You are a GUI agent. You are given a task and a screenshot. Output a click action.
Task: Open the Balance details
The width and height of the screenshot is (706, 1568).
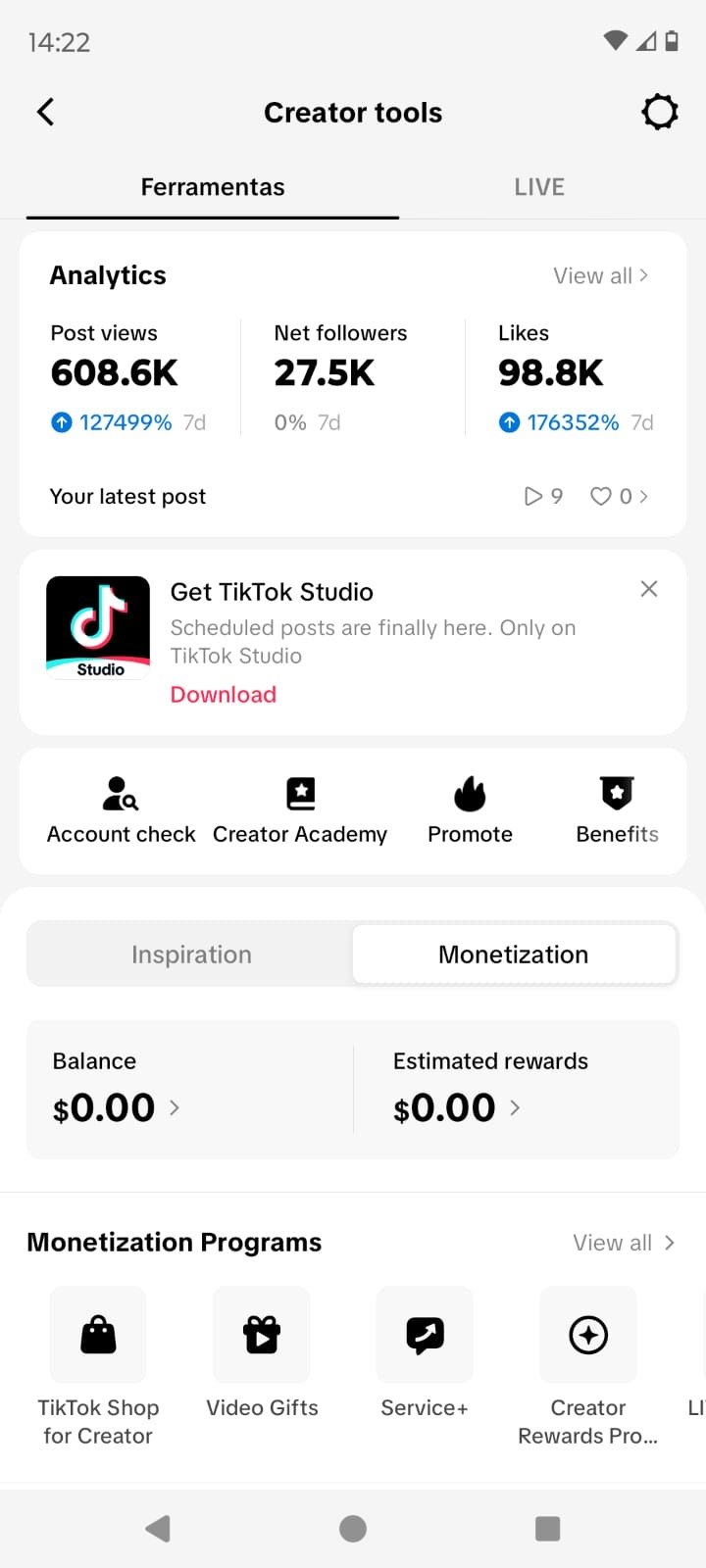coord(116,1089)
